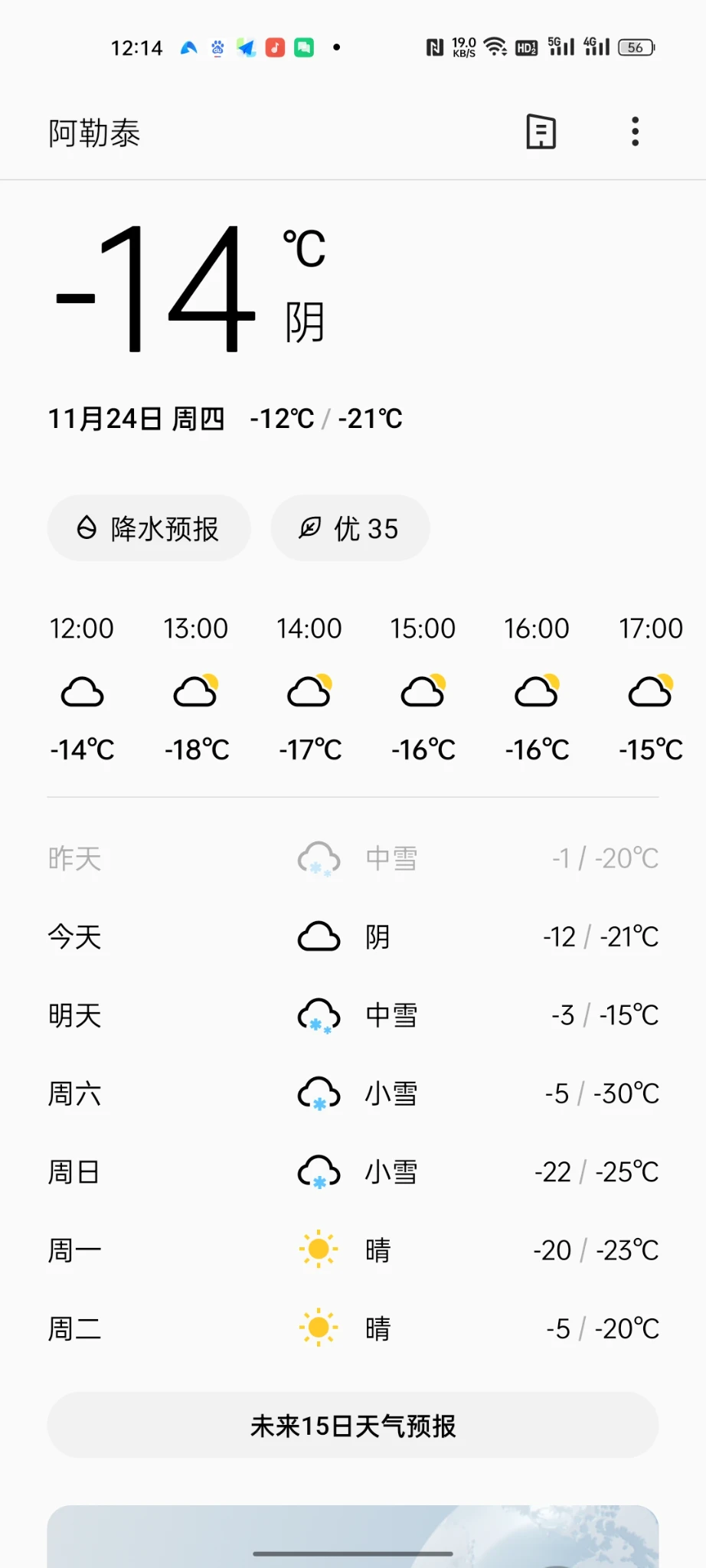View air quality 优 35 details
This screenshot has width=706, height=1568.
pos(350,528)
